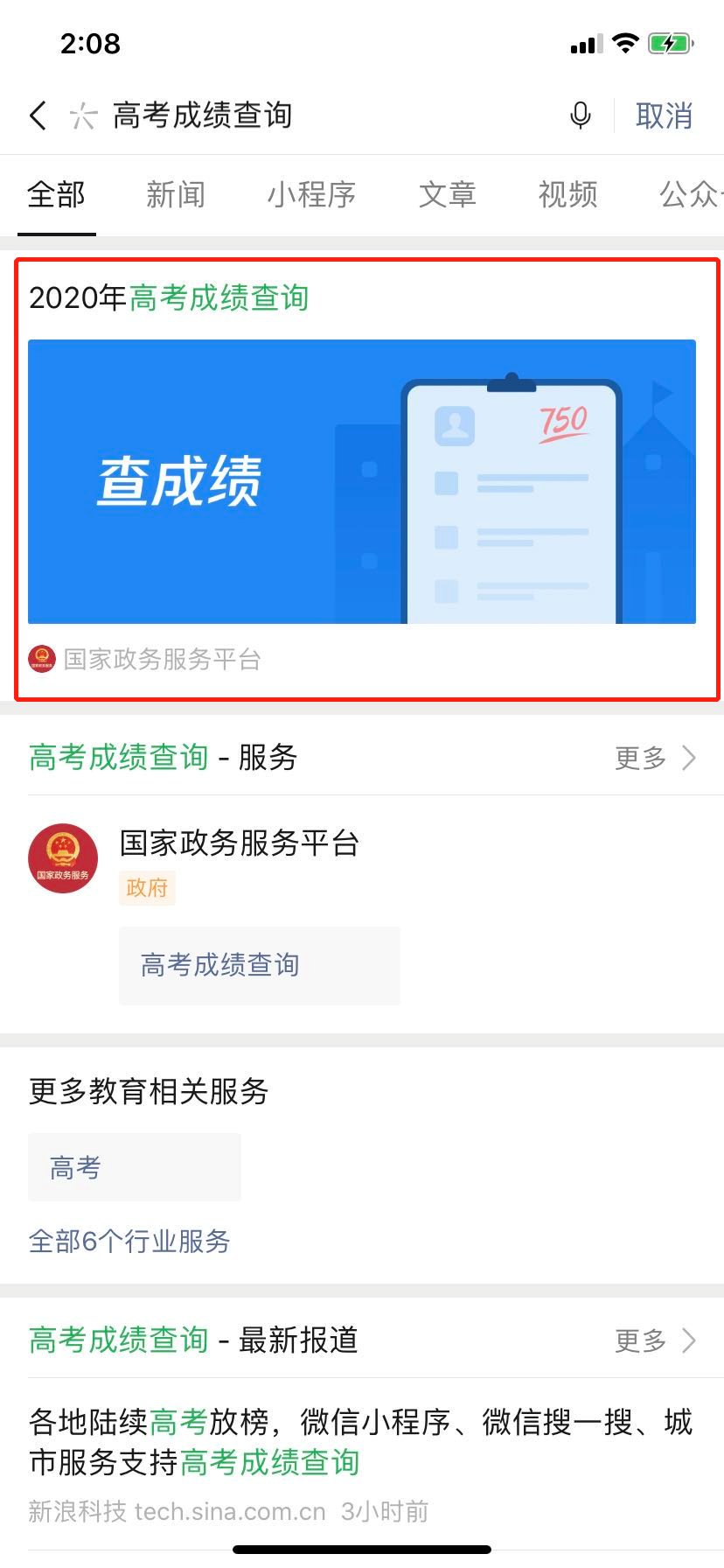The width and height of the screenshot is (724, 1568).
Task: Open 全部6个行业服务 link
Action: point(129,1241)
